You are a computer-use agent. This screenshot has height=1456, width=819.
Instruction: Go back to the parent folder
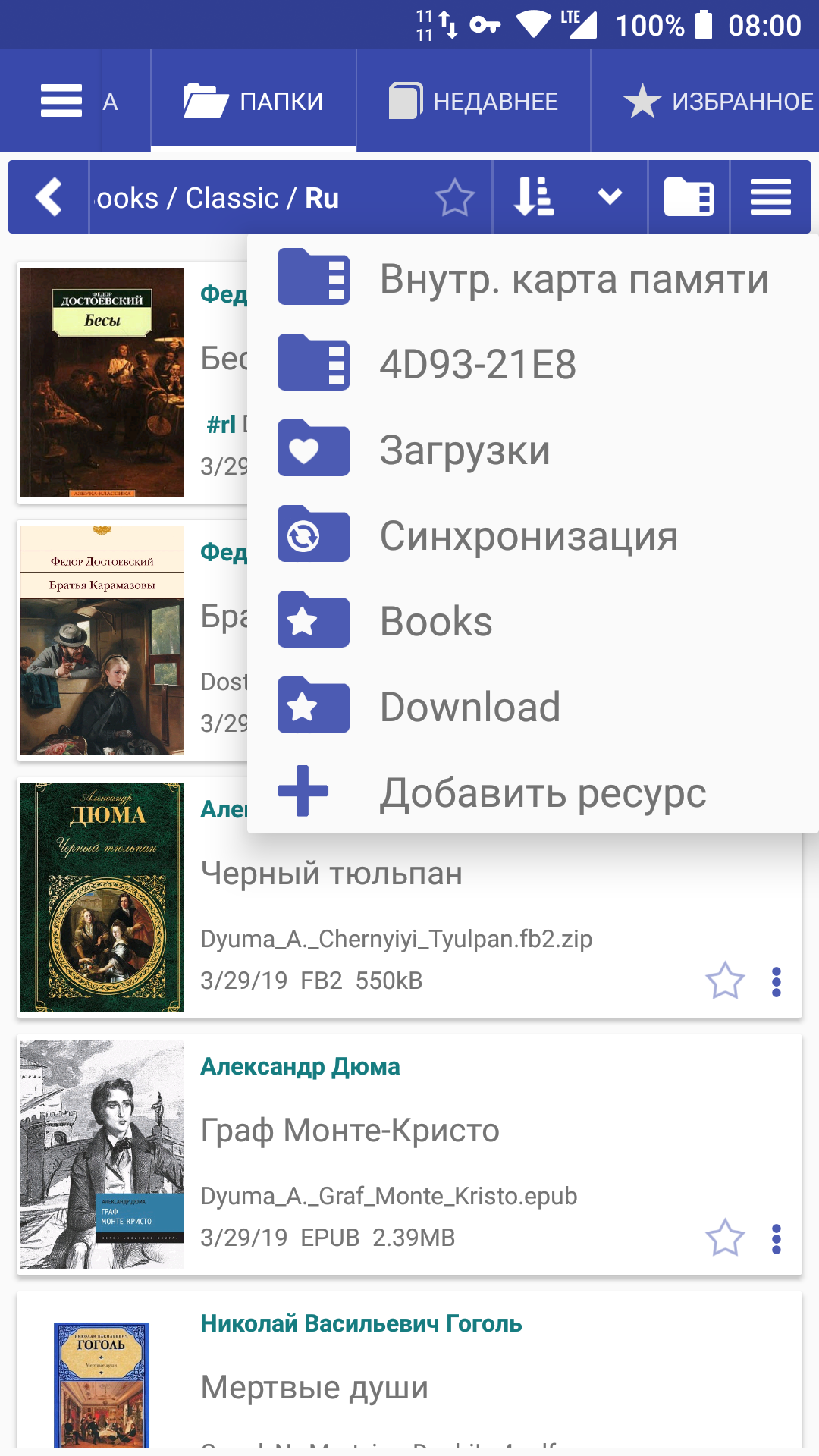point(49,197)
